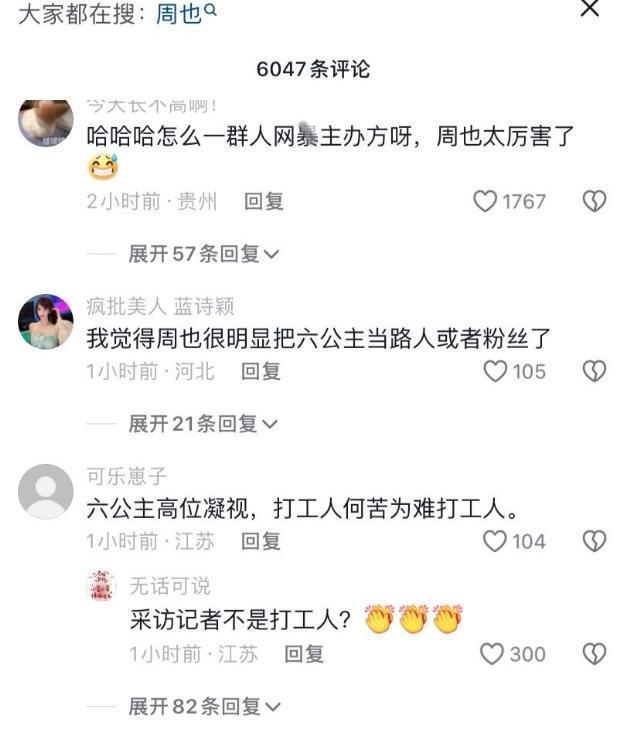
Task: Reply to 无话可说's comment
Action: (304, 654)
